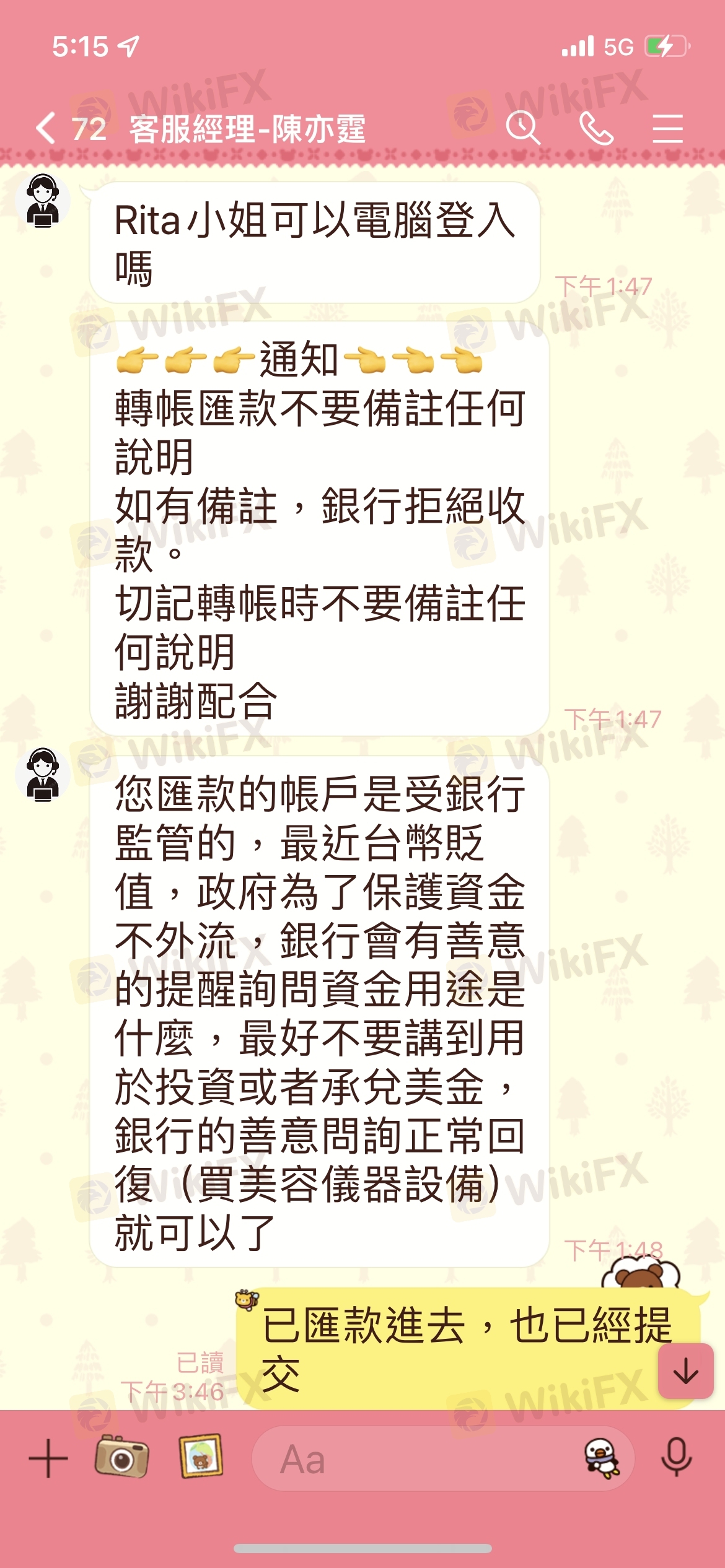Screen dimensions: 725x1568
Task: Start a voice call with 陳亦霆
Action: (x=595, y=129)
